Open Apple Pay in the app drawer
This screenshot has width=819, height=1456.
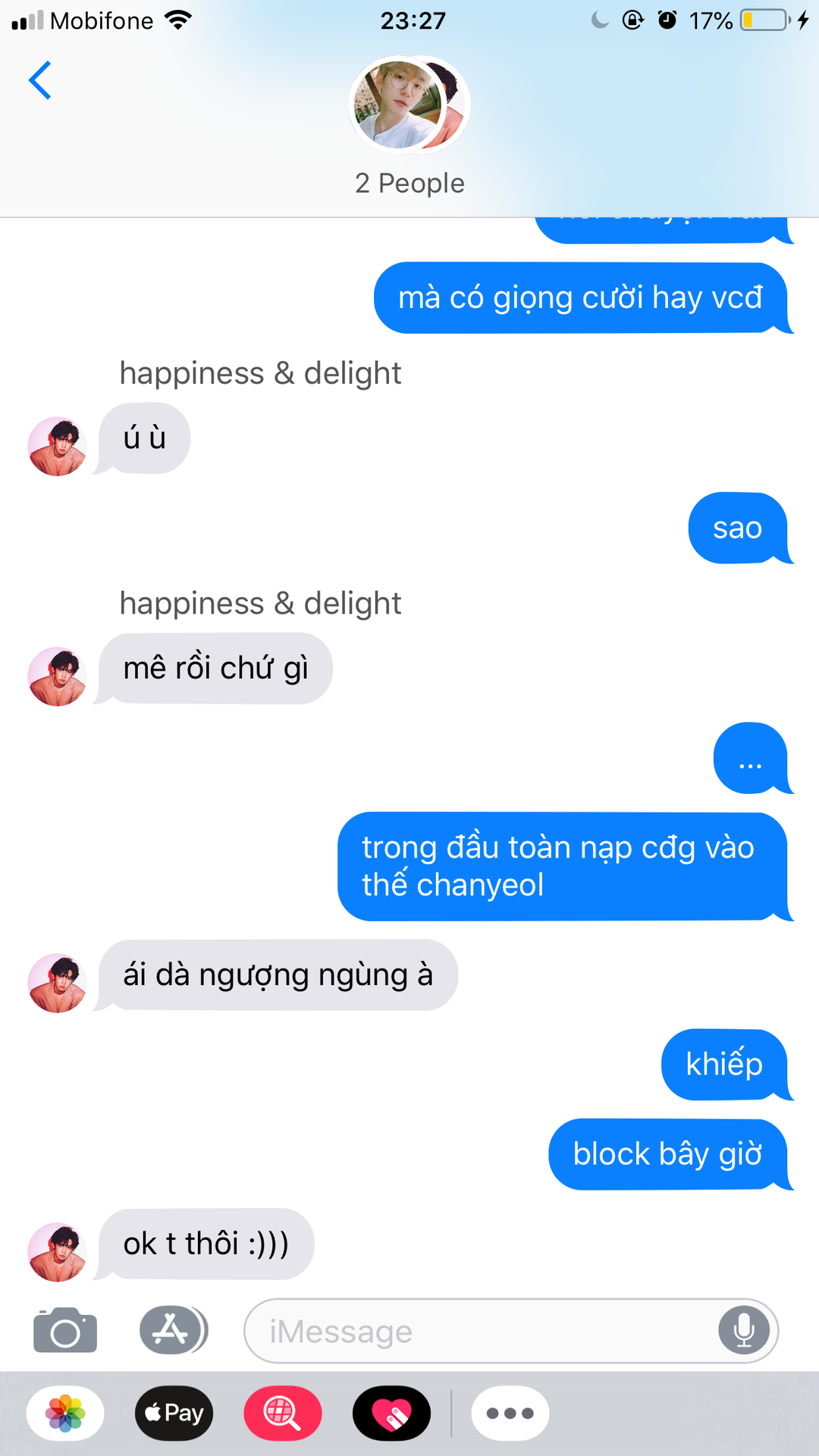[x=174, y=1414]
